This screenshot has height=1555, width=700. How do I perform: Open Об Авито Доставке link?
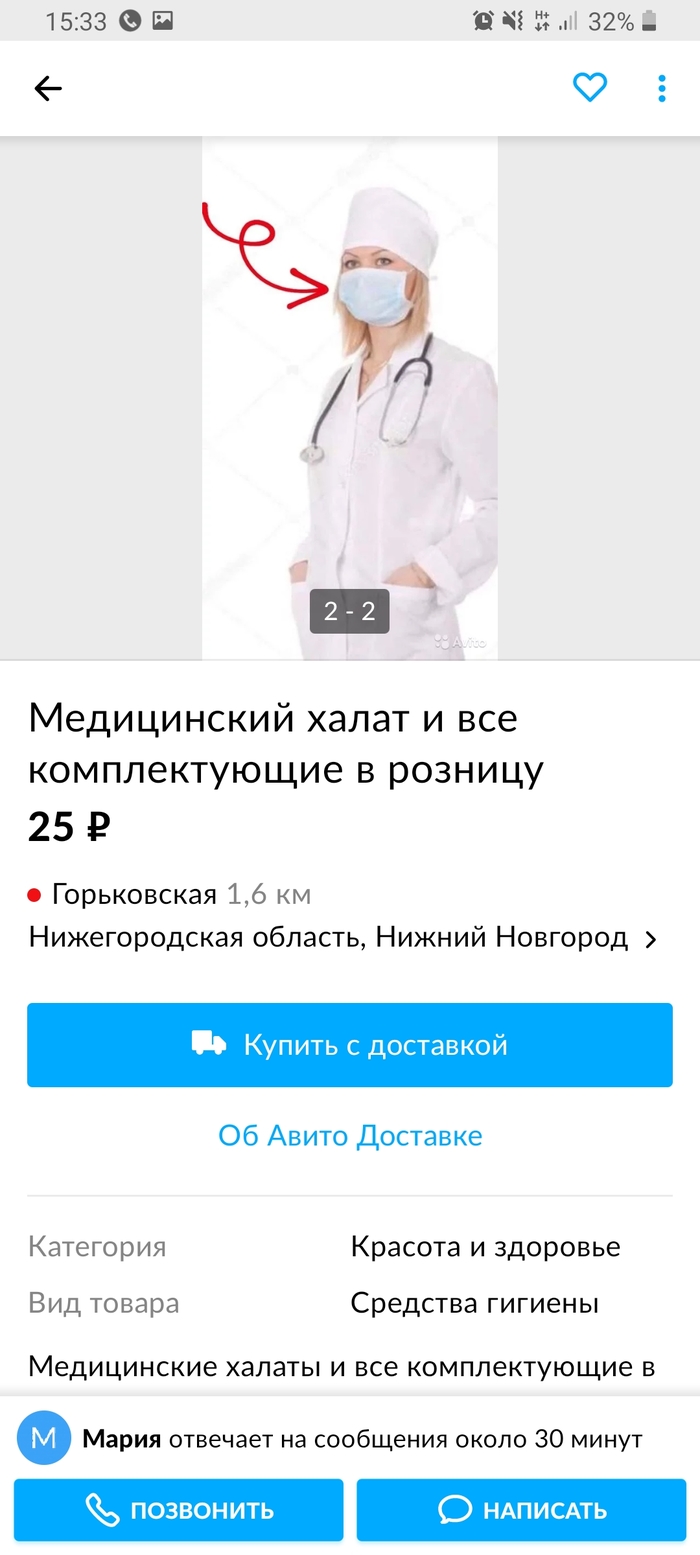pos(350,1136)
